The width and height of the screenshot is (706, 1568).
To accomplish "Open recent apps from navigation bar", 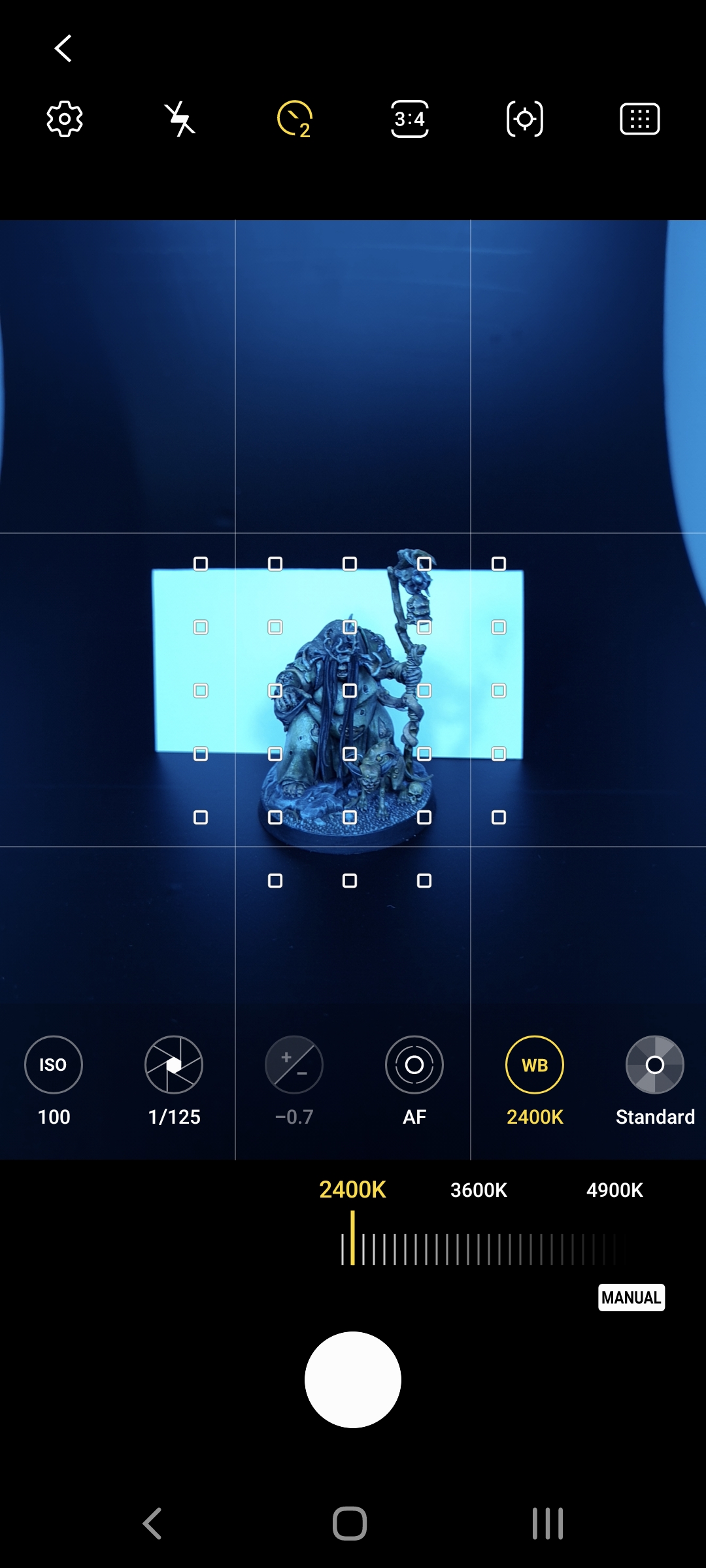I will (x=548, y=1524).
